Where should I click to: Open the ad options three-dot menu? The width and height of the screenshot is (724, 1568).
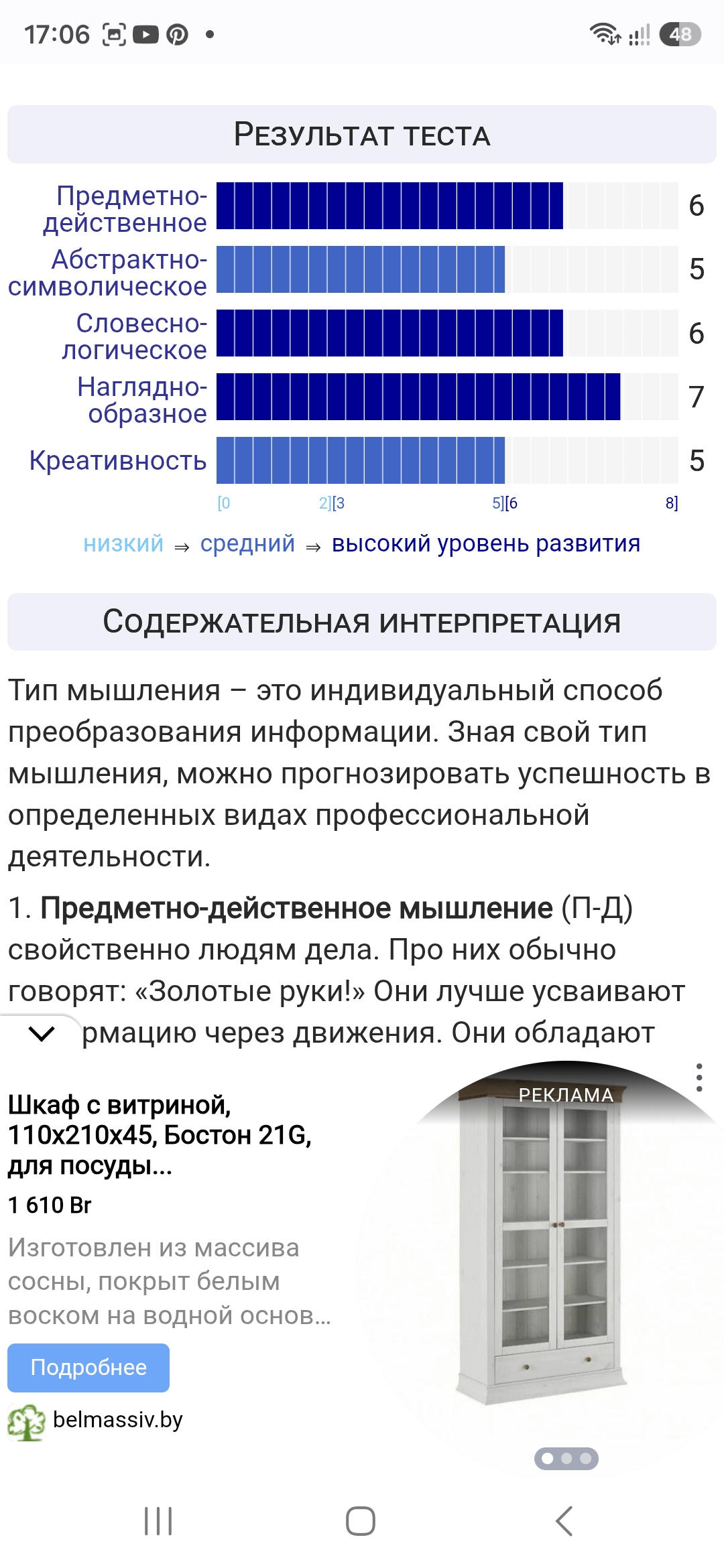pos(699,1077)
